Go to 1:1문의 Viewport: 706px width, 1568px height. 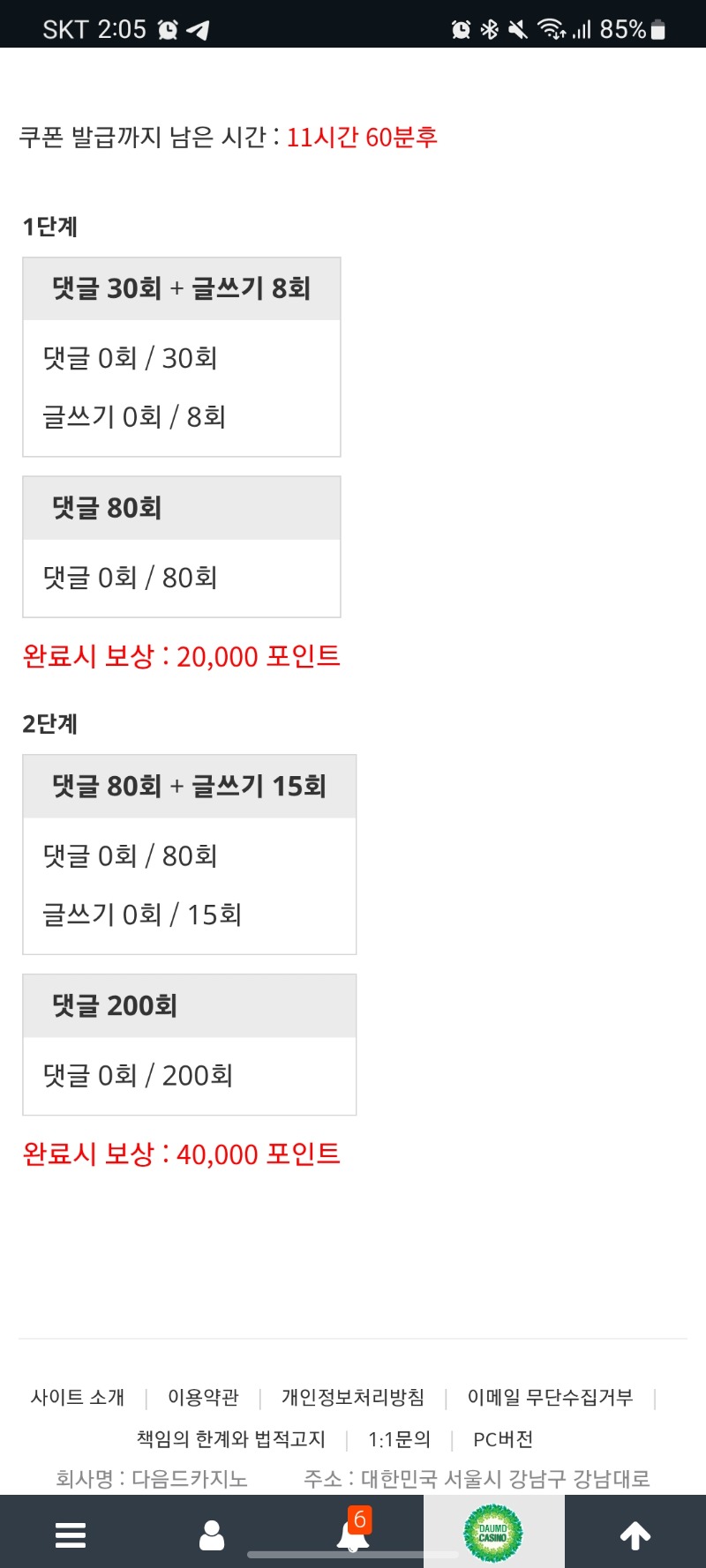pos(399,1440)
